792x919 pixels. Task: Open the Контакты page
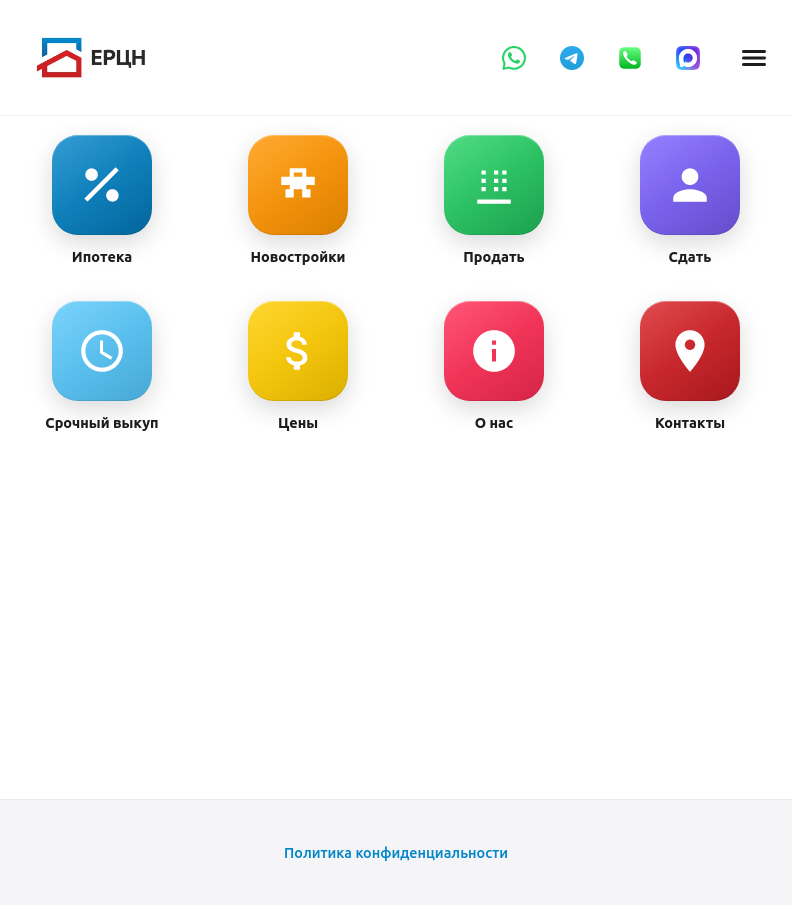(690, 352)
